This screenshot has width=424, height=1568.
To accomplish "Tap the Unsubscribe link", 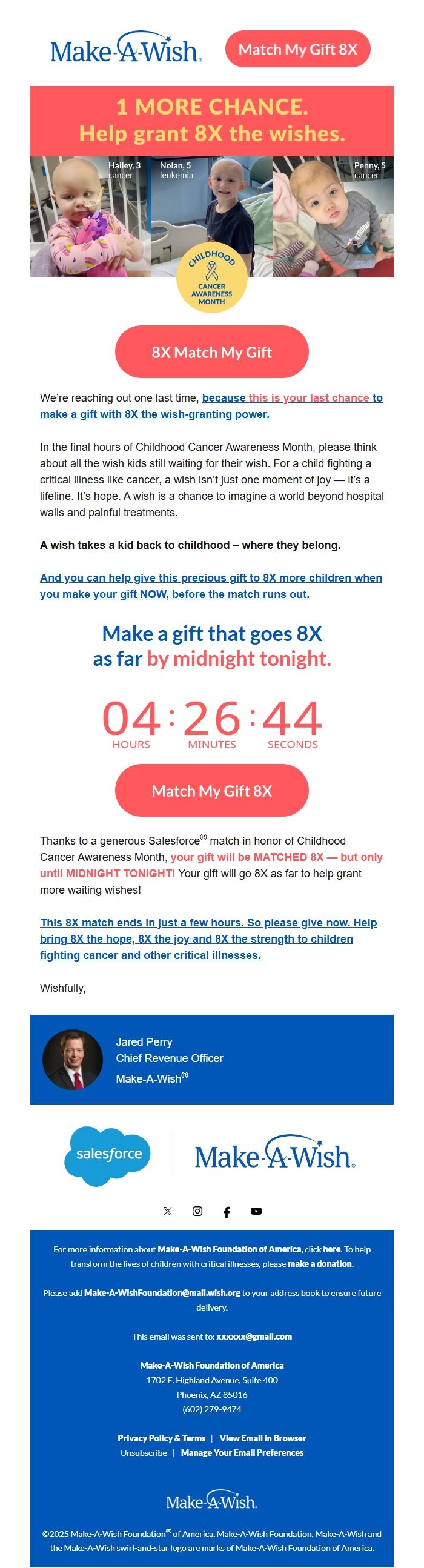I will (144, 1452).
